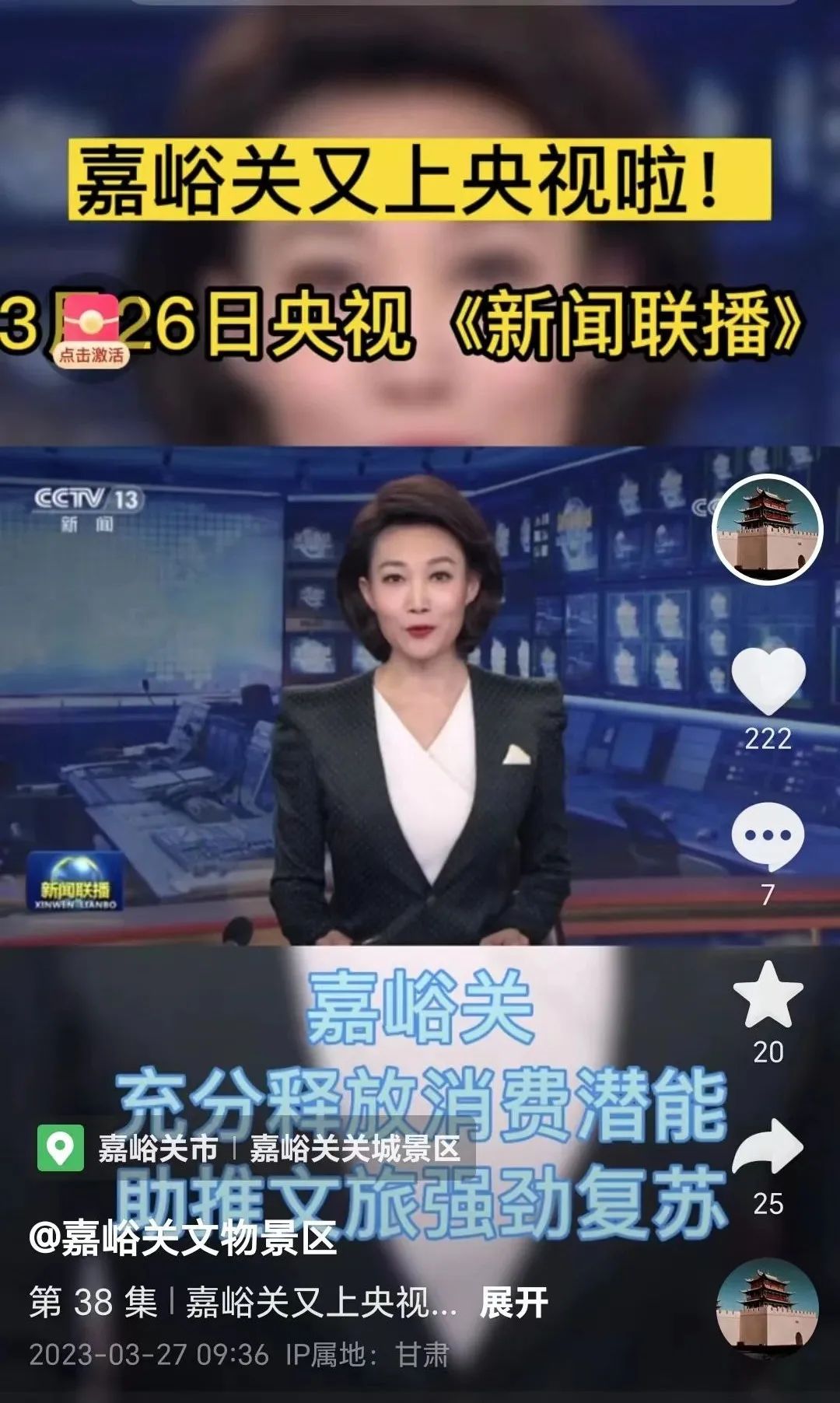Add the video to favorites star
The image size is (840, 1403).
pos(768,995)
